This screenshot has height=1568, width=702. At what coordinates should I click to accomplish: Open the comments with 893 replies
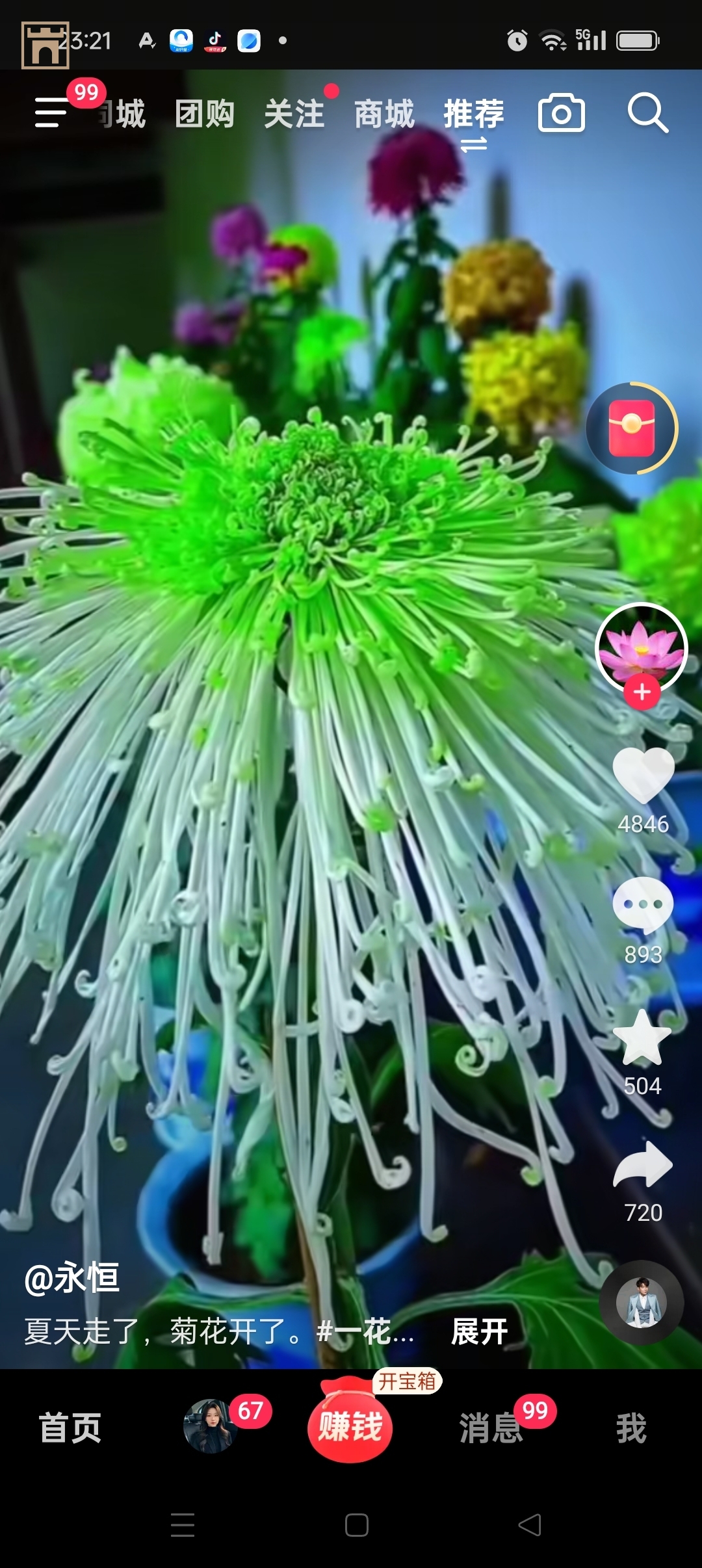[x=643, y=905]
